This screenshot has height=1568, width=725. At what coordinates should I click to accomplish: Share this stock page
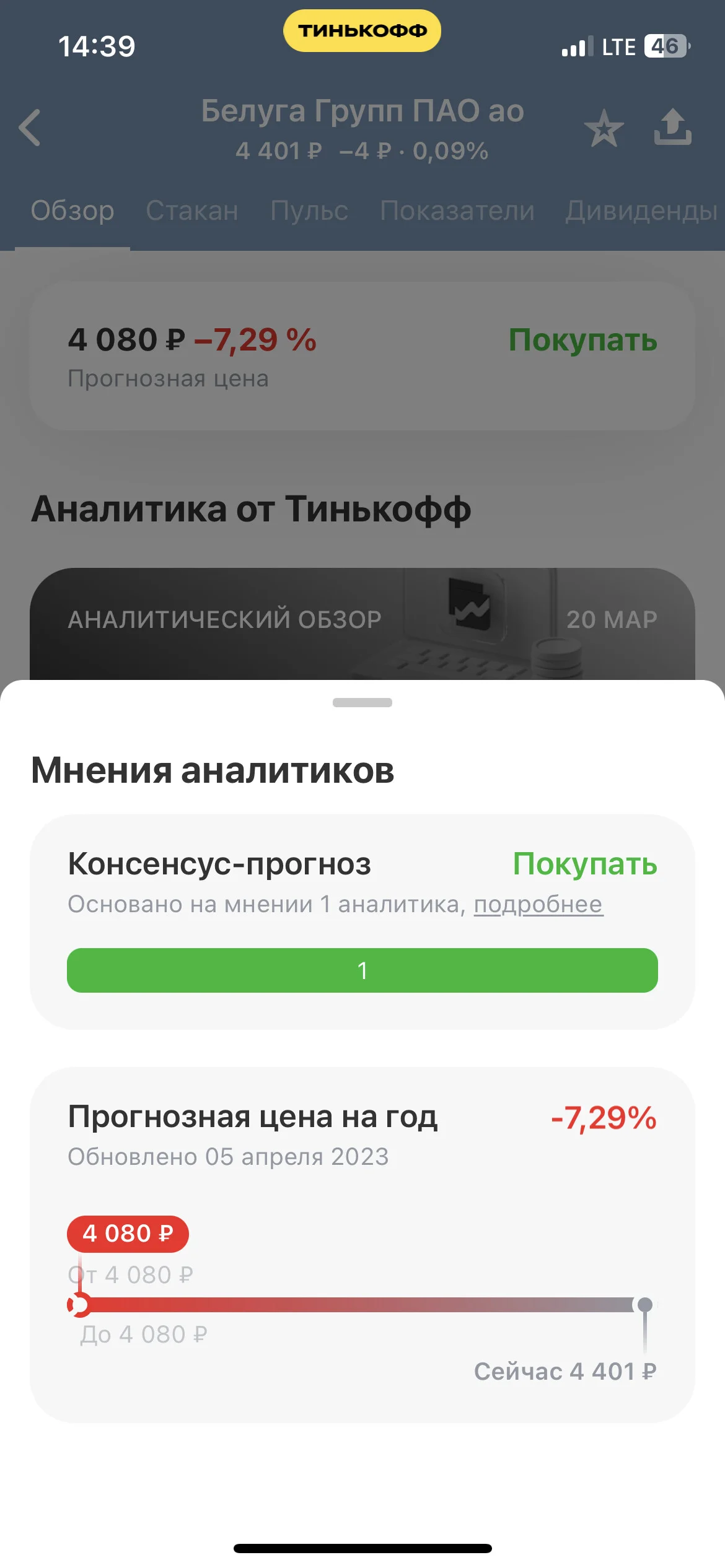(672, 127)
